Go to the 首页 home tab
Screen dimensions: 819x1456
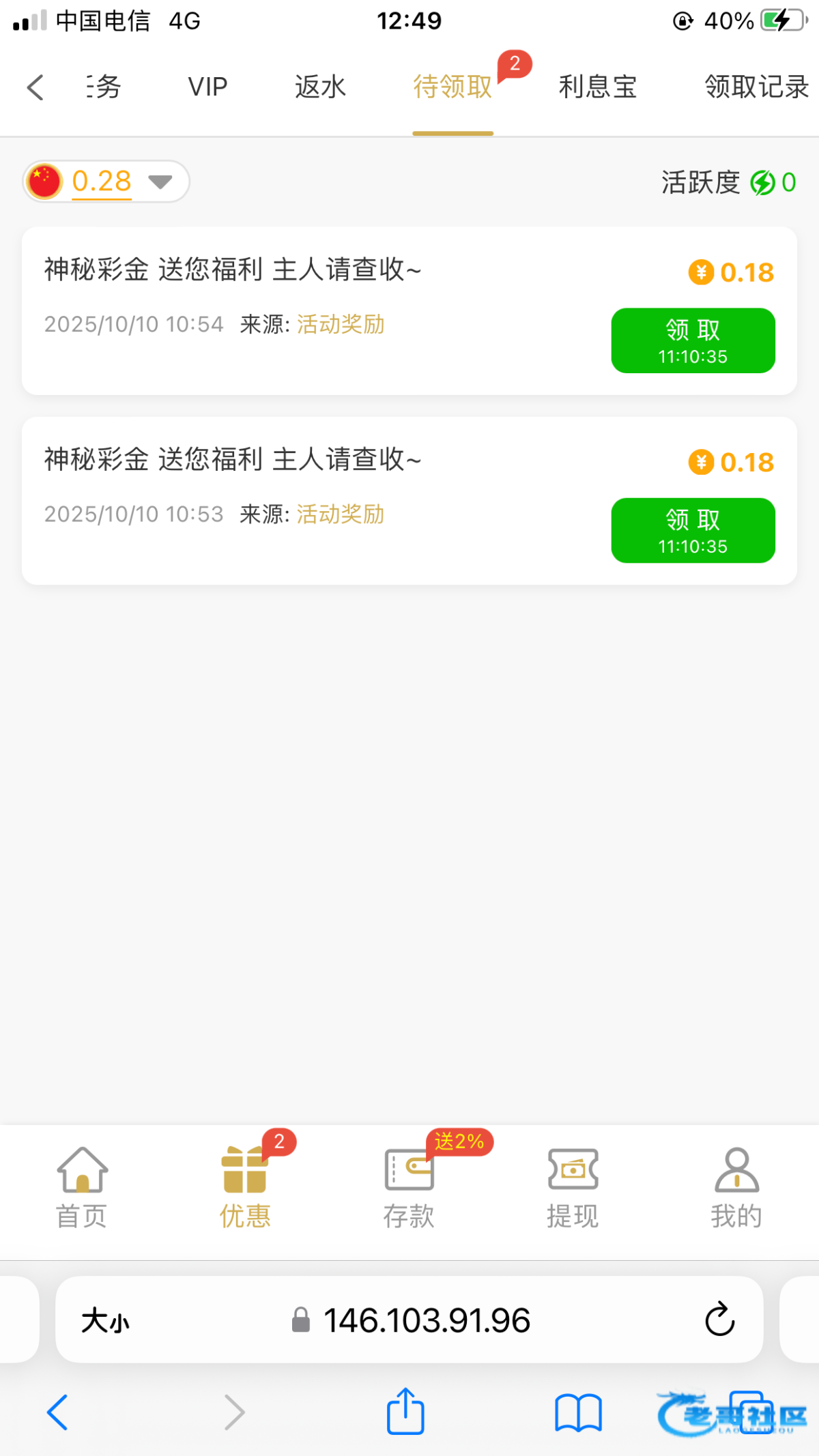[x=82, y=1187]
